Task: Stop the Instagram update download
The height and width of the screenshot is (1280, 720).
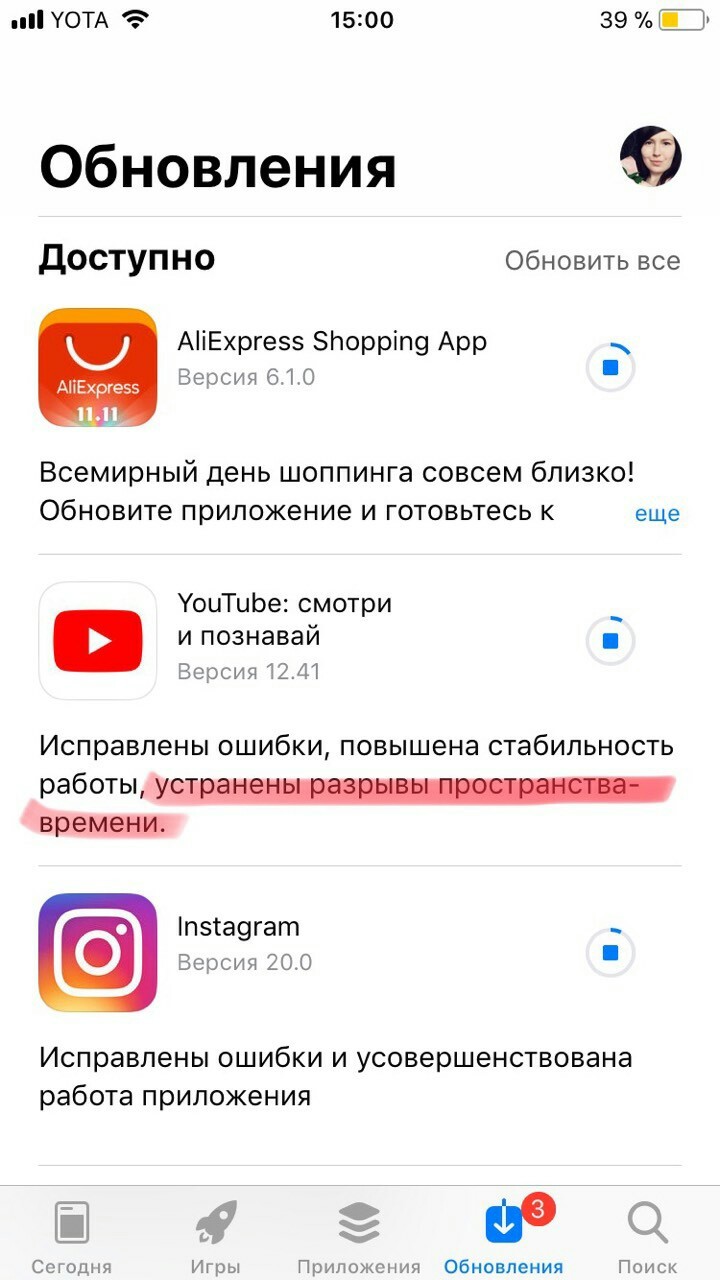Action: pos(610,952)
